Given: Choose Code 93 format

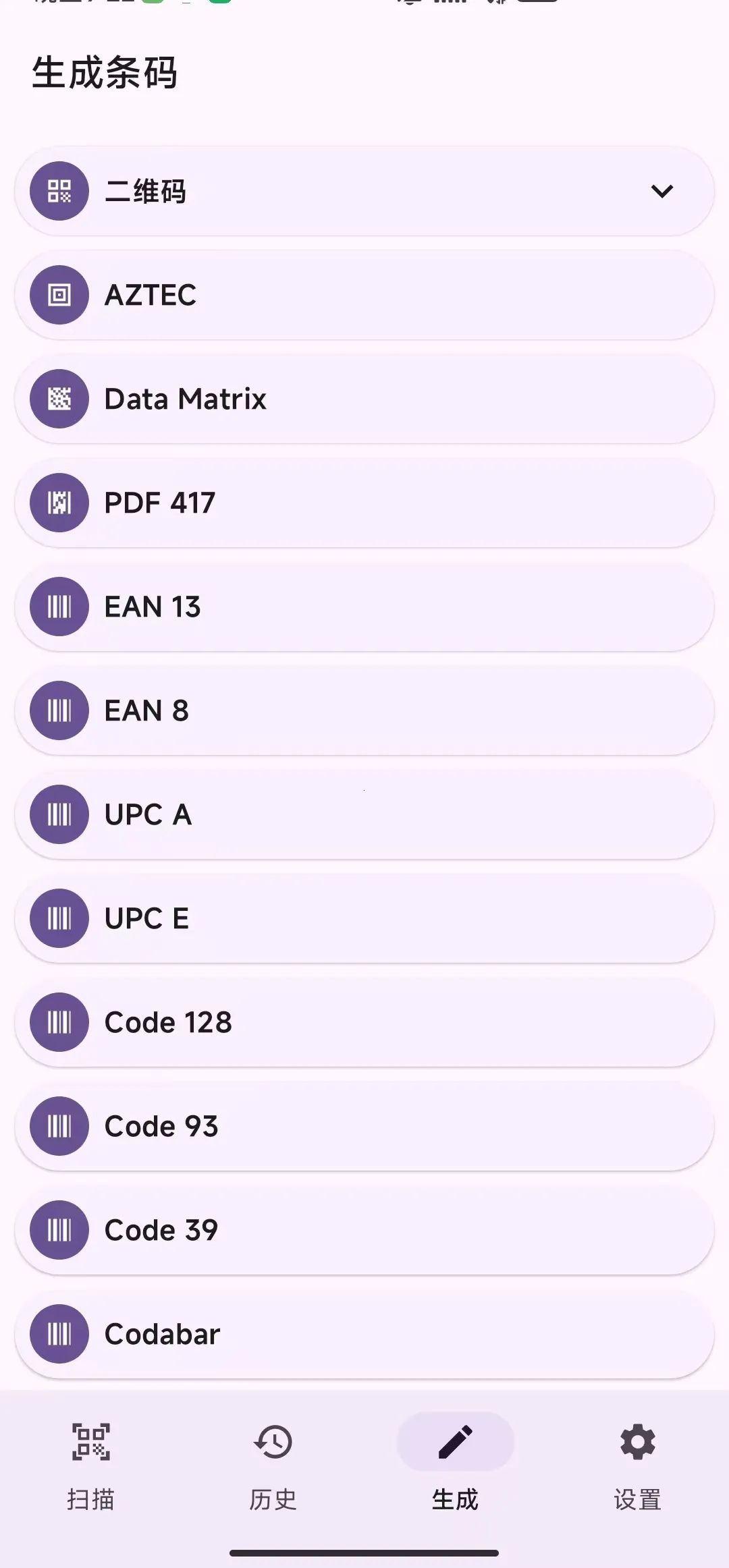Looking at the screenshot, I should pos(364,1126).
